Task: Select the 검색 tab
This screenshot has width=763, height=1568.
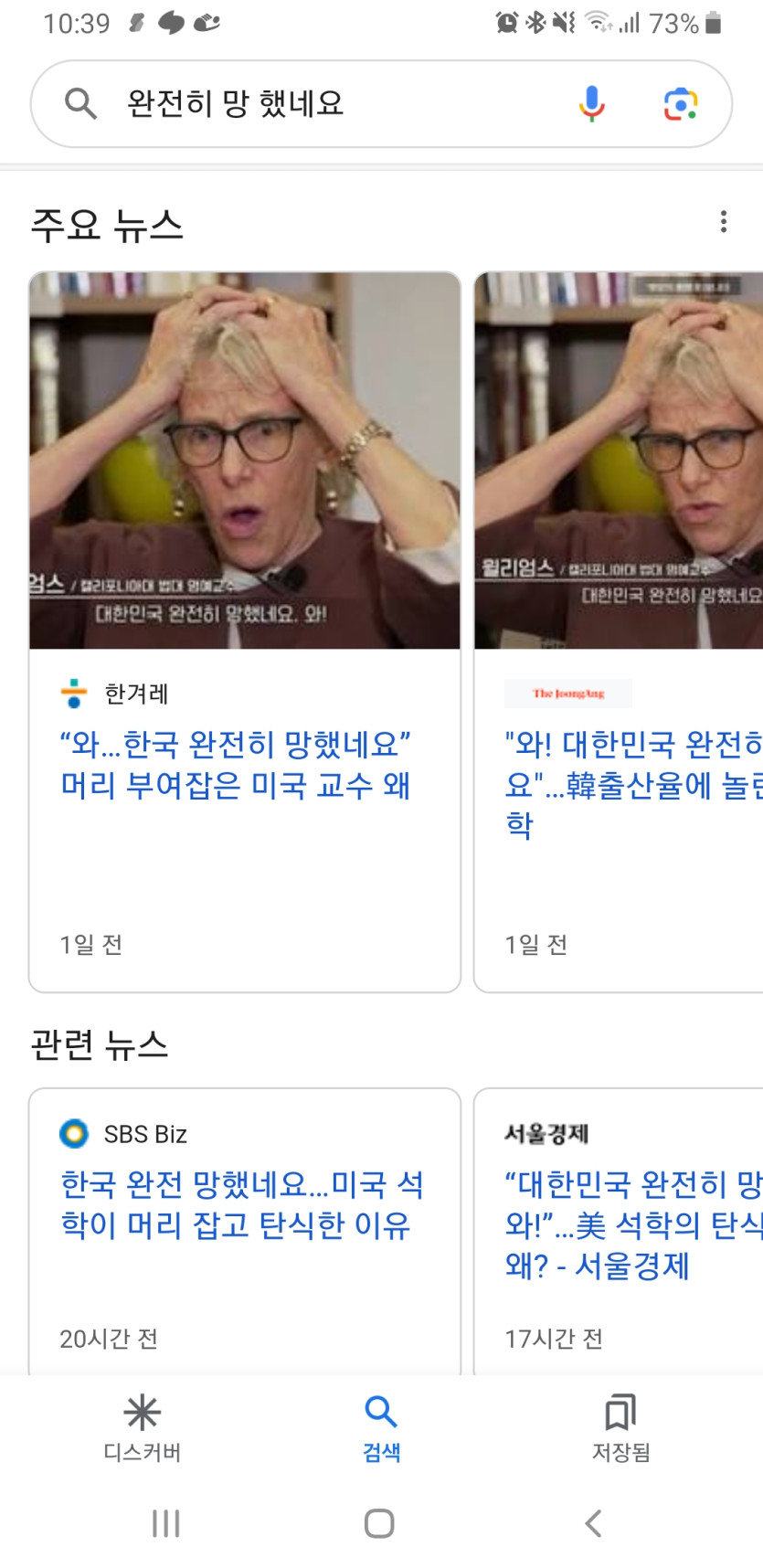Action: point(381,1428)
